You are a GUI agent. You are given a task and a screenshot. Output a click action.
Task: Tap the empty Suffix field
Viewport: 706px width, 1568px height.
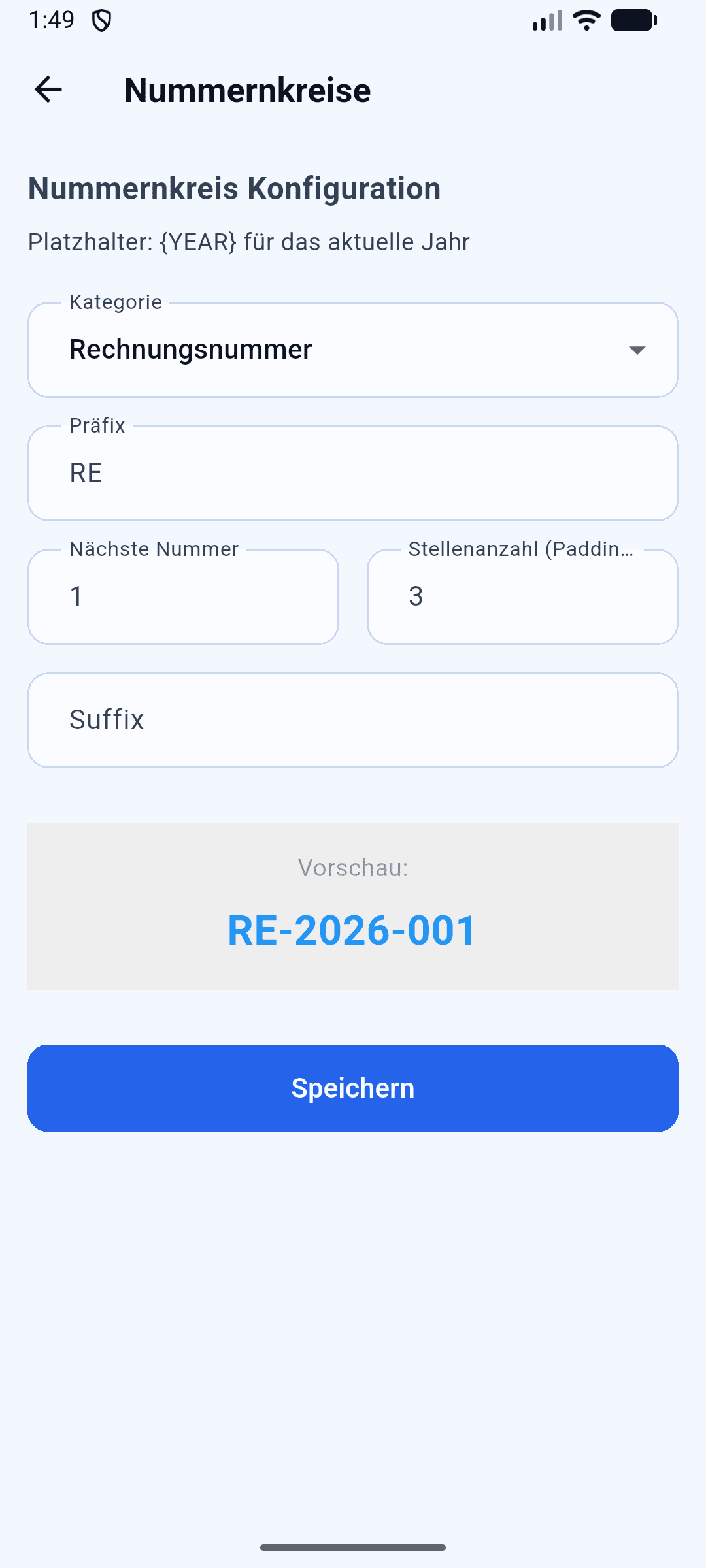353,719
